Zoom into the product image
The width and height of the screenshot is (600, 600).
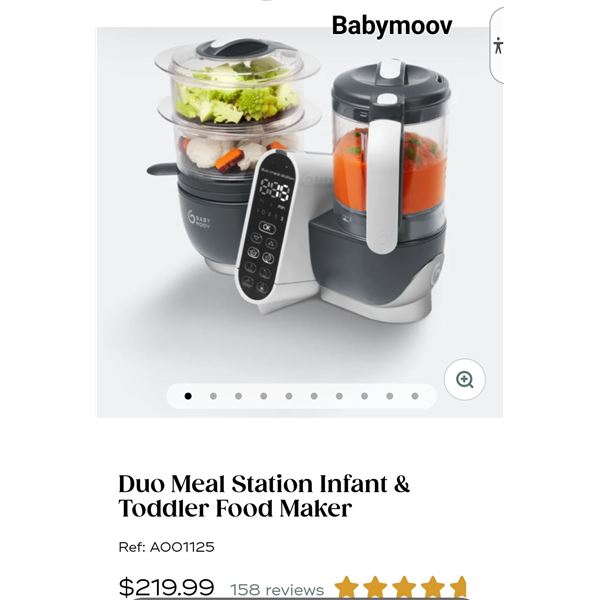click(x=464, y=380)
